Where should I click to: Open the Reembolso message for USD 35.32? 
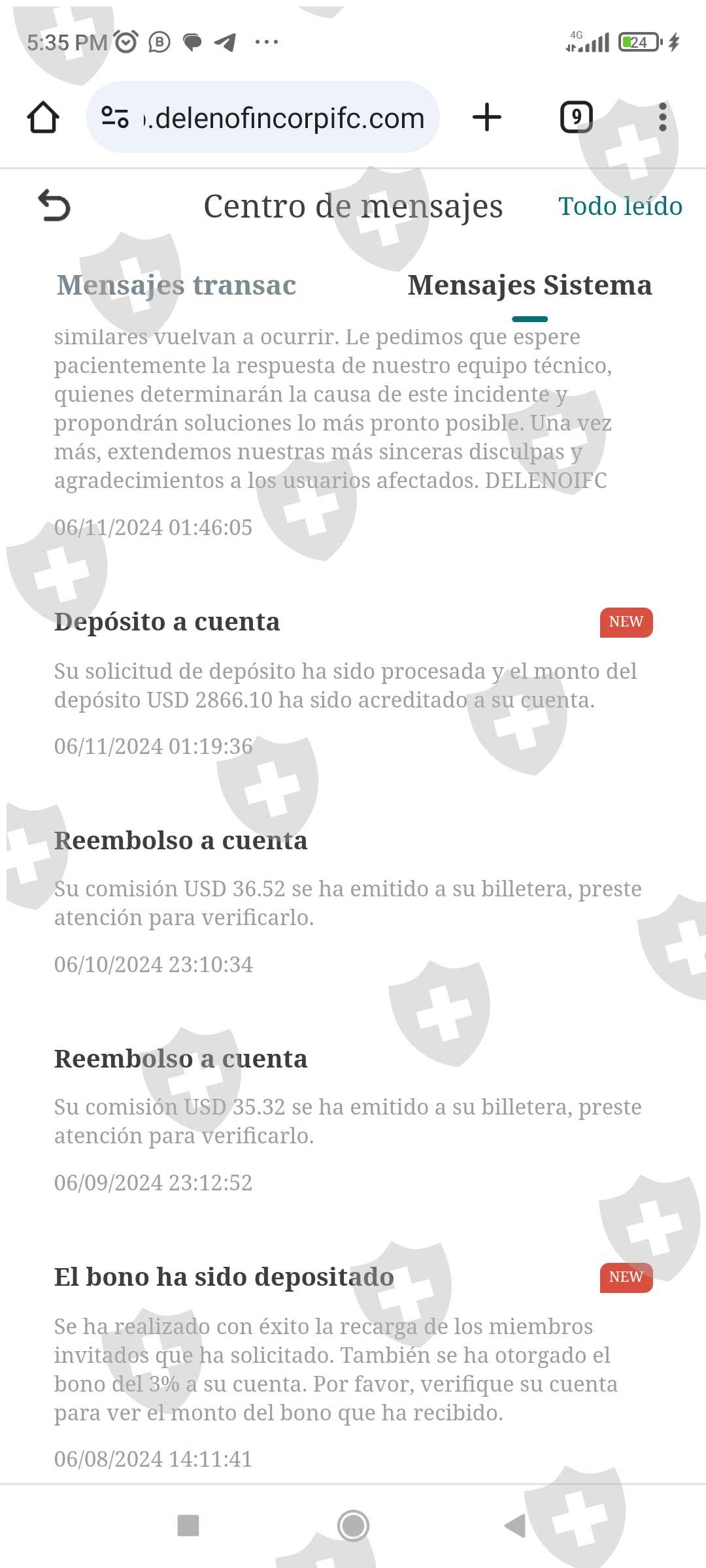click(353, 1120)
